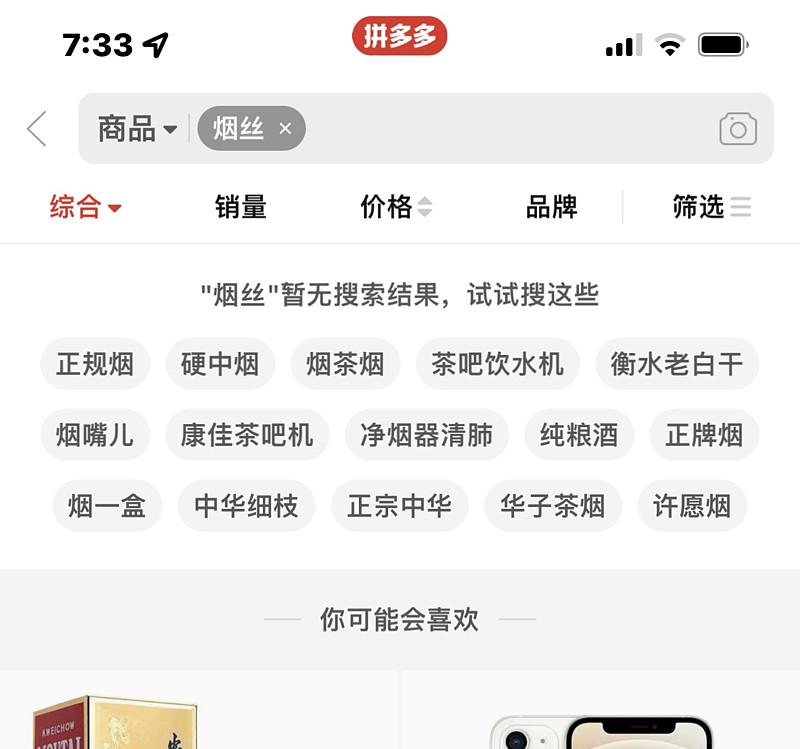Tap the 硬中烟 suggestion chip
800x749 pixels.
220,364
